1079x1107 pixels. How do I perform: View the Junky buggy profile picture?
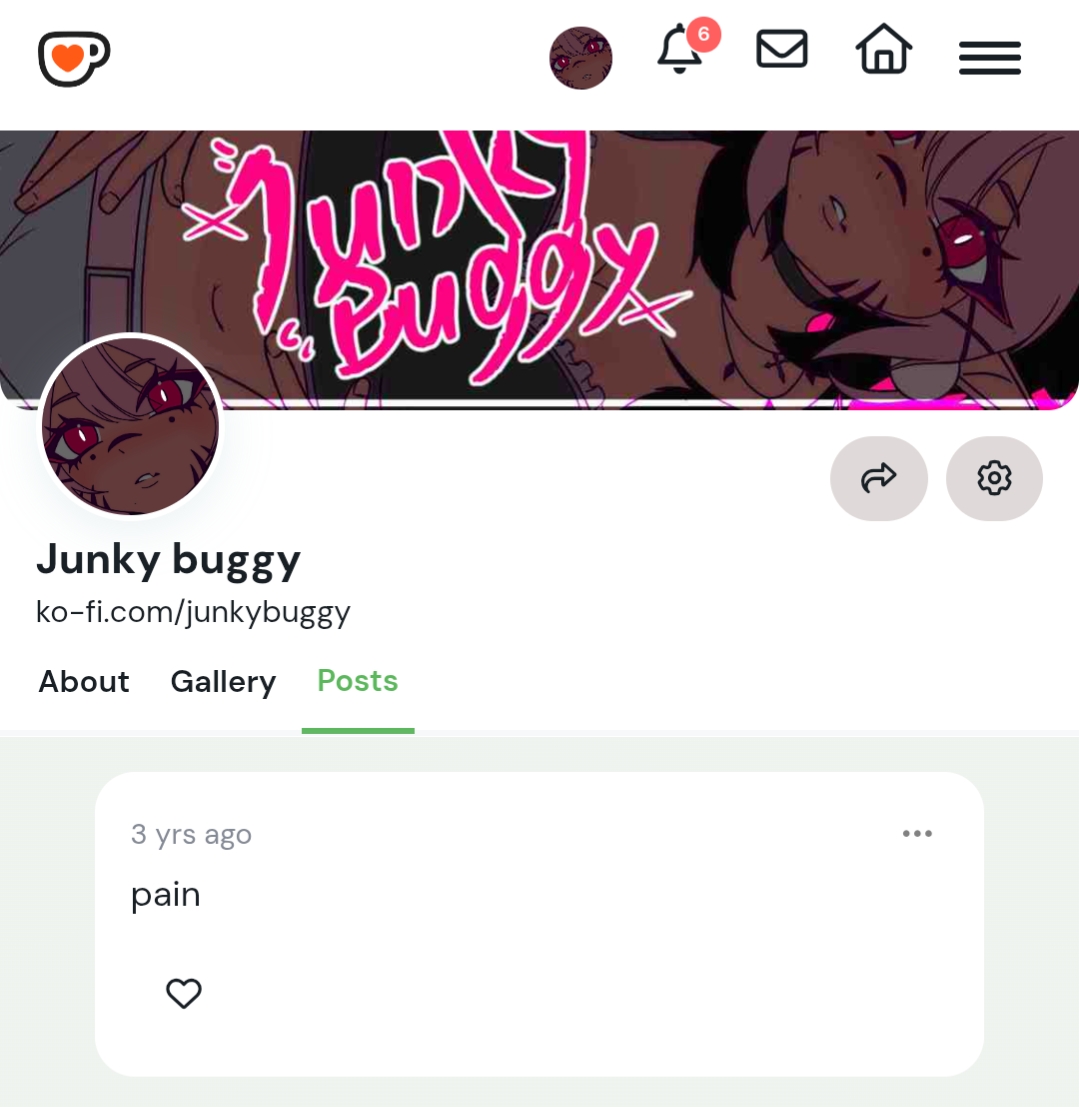pyautogui.click(x=131, y=426)
